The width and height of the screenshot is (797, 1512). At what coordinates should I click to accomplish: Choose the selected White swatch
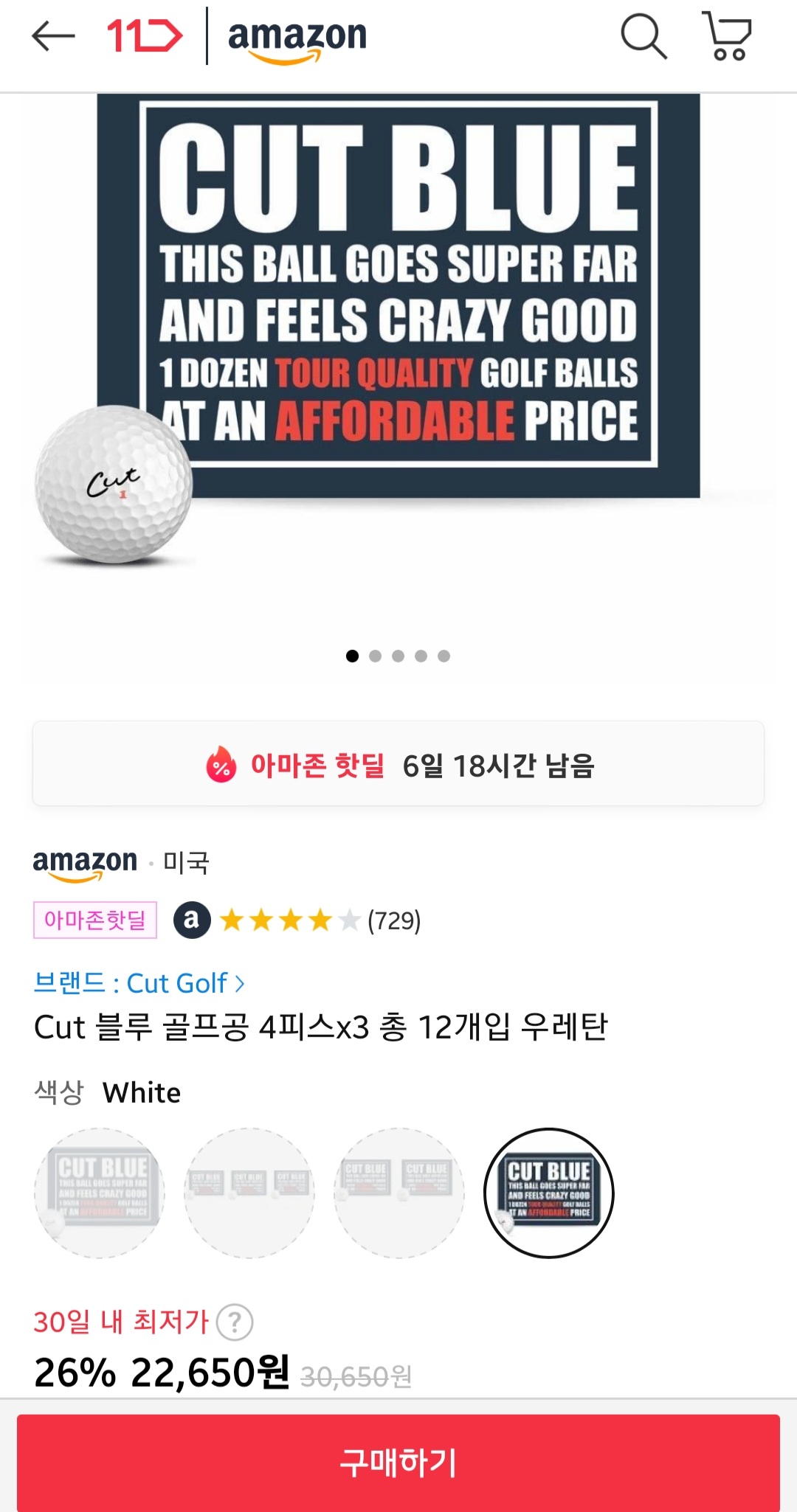[x=549, y=1193]
